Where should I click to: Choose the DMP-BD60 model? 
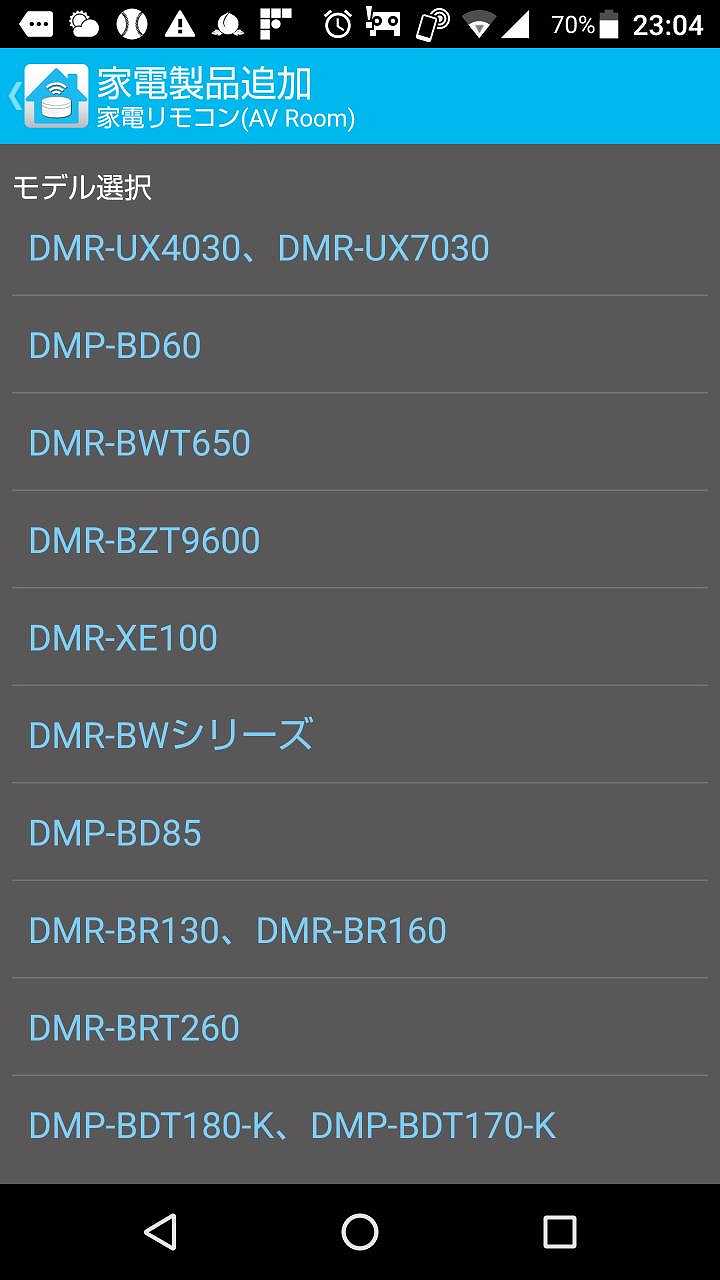[115, 346]
